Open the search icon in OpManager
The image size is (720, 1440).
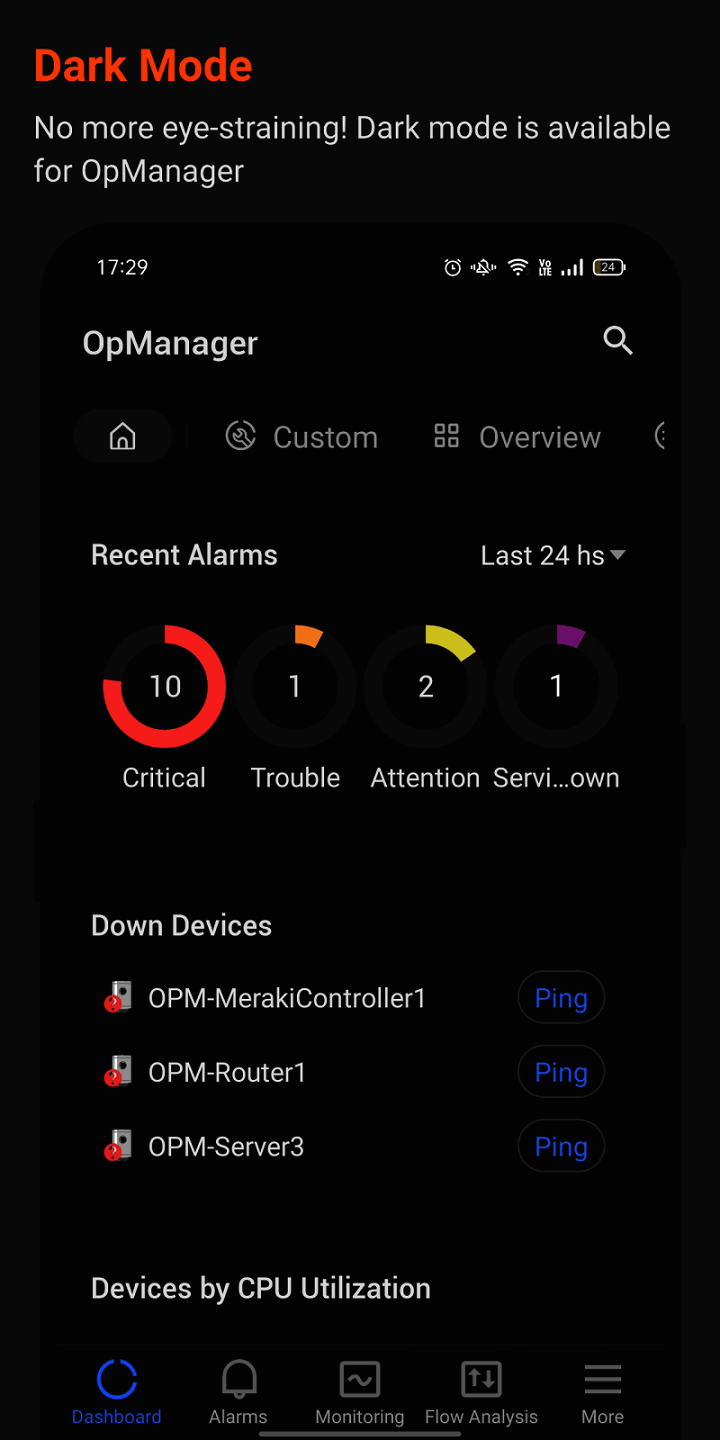618,341
